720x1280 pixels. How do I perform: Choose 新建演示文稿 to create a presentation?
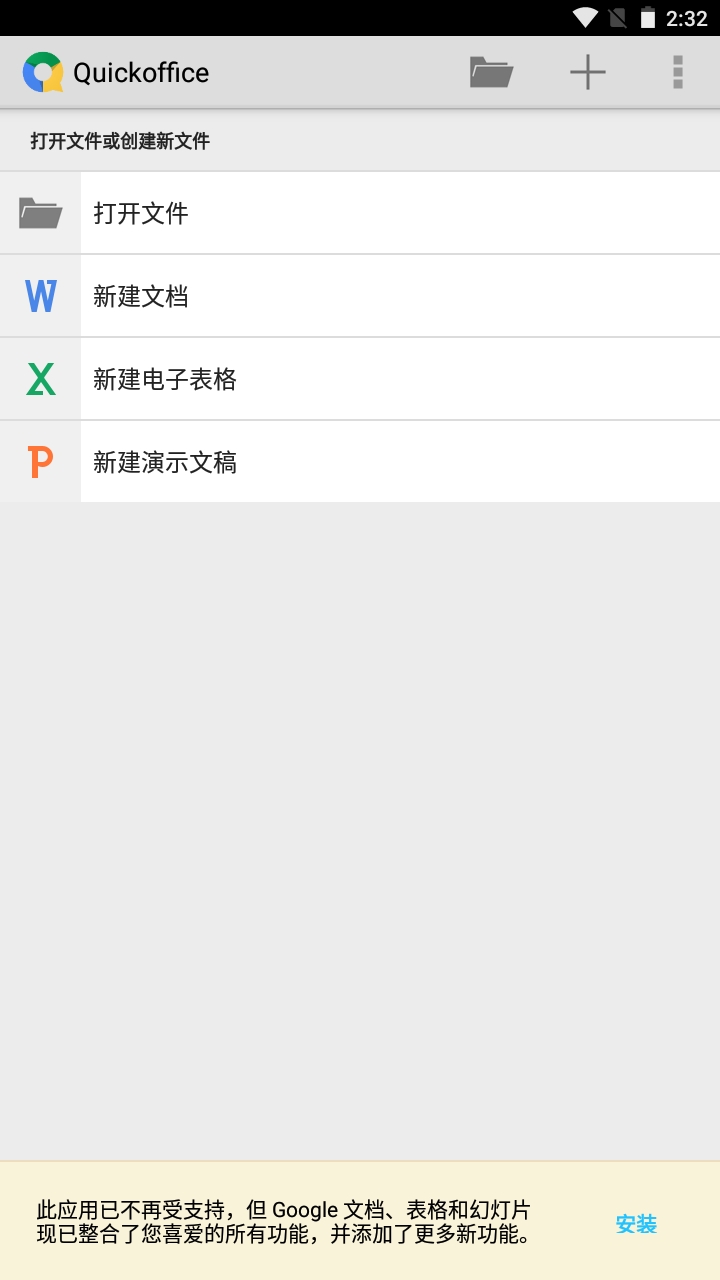click(300, 462)
